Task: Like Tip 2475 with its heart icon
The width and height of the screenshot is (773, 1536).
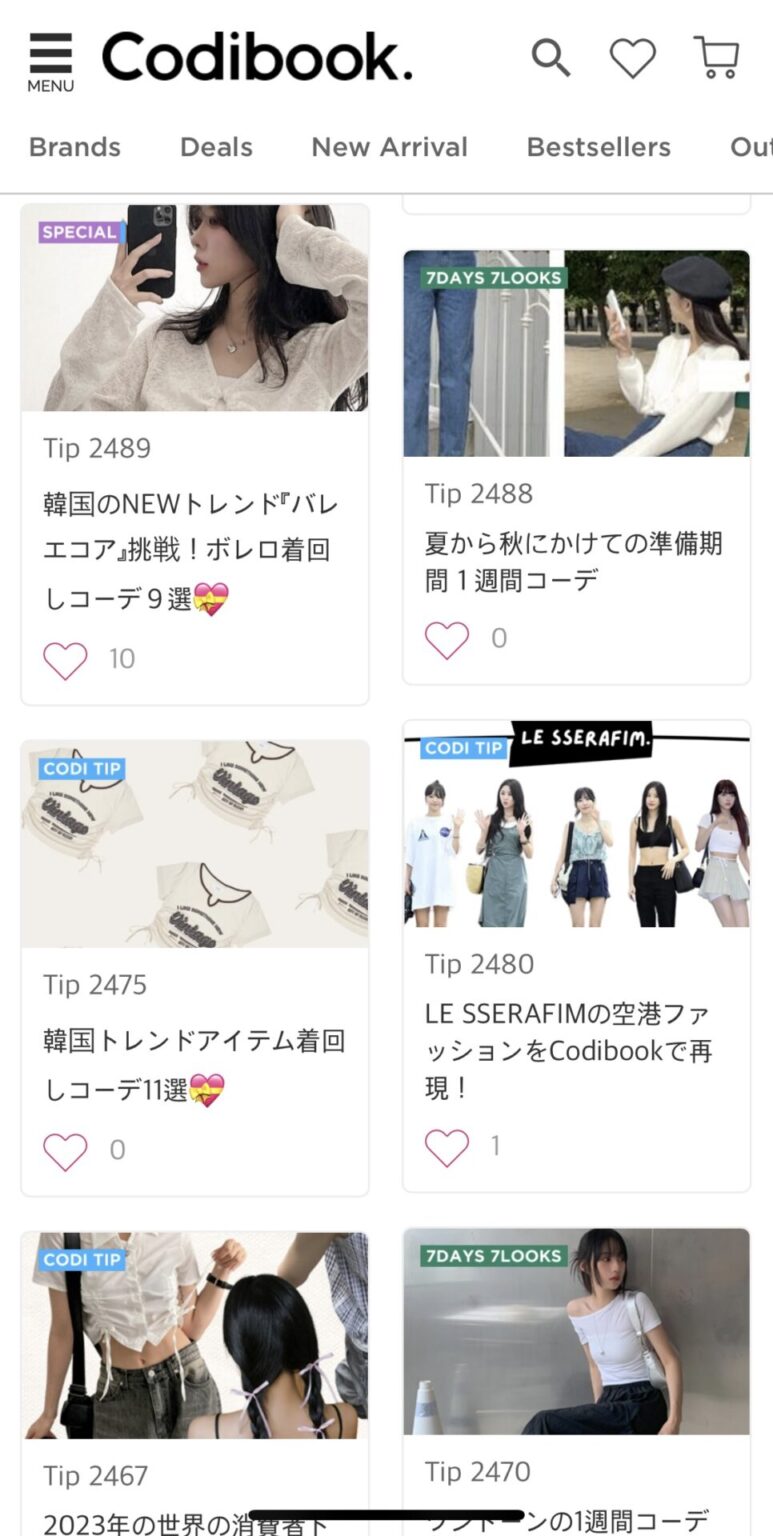Action: tap(65, 1149)
